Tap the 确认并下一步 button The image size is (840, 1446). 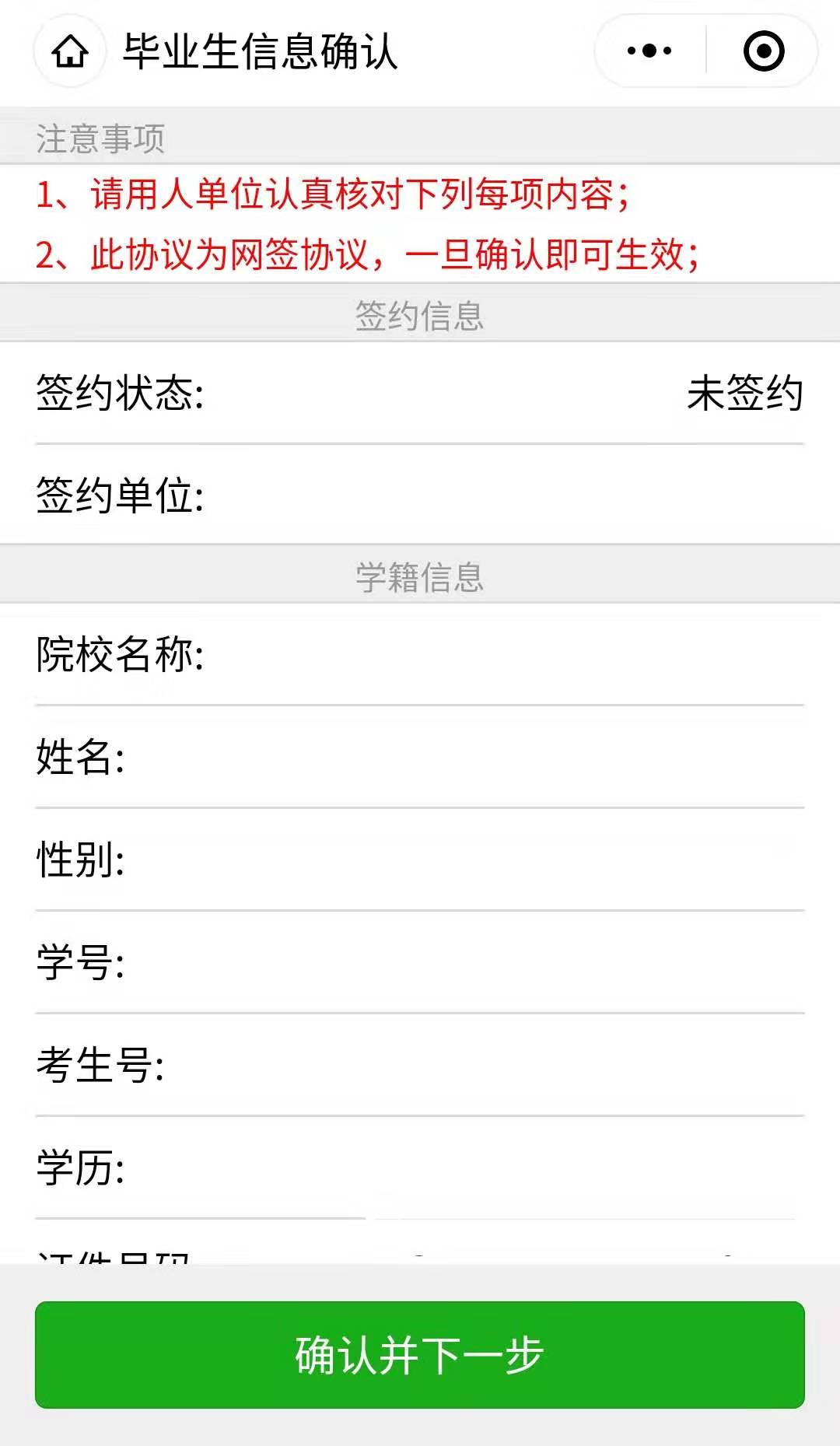[x=420, y=1354]
